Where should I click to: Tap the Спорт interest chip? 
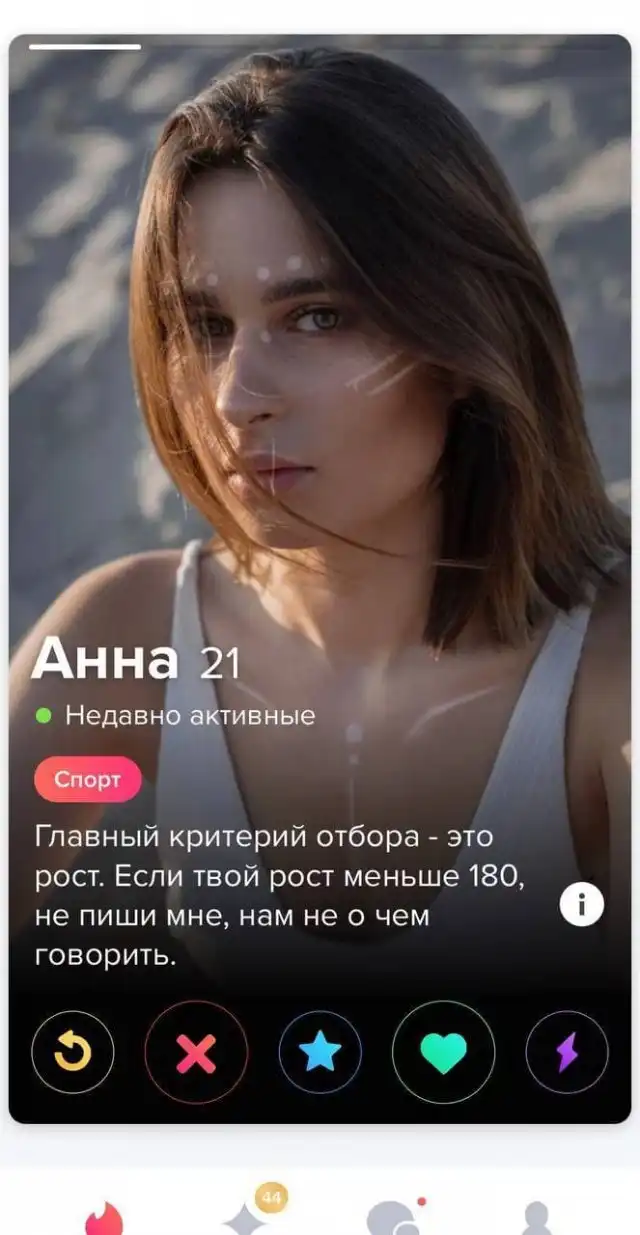tap(88, 780)
